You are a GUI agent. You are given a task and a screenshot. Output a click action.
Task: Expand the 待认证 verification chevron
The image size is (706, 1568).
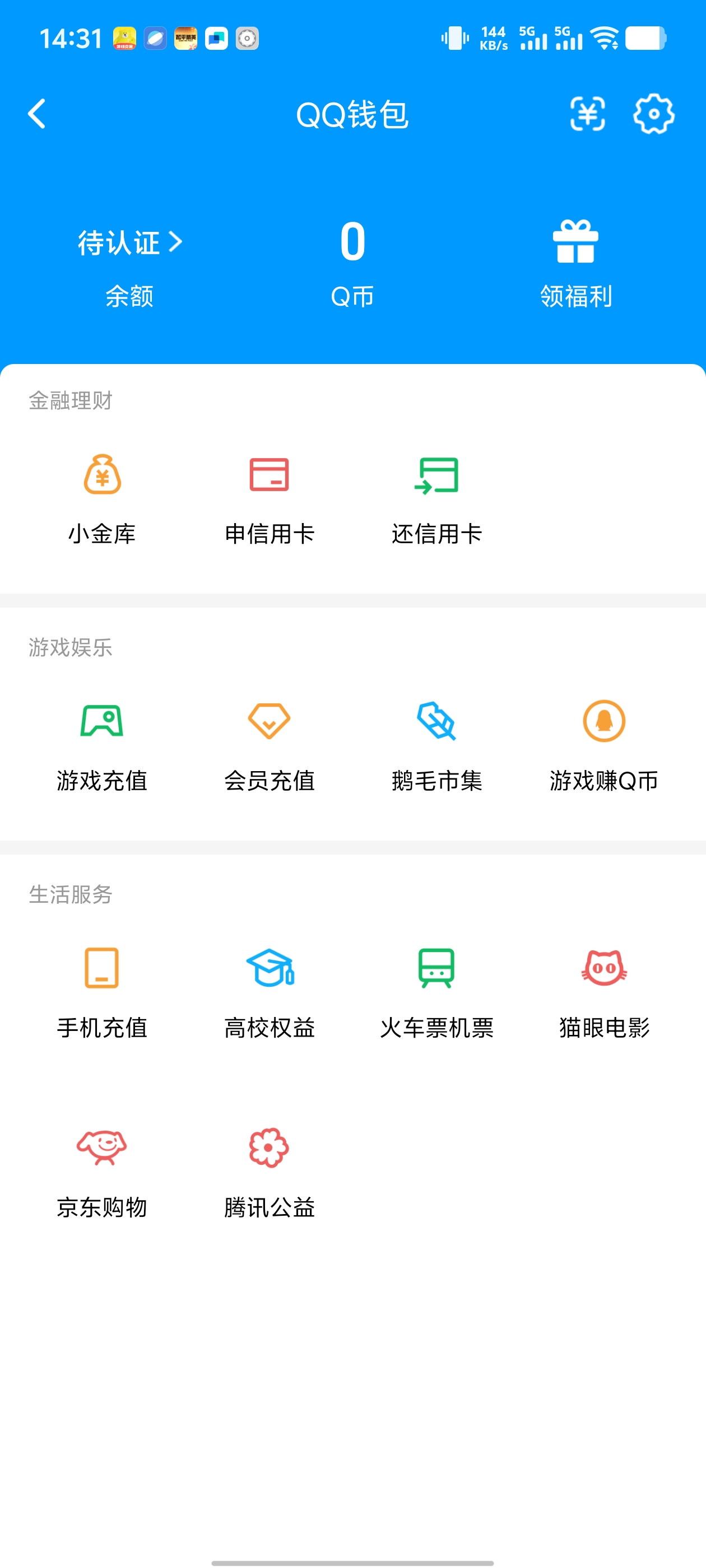point(176,242)
